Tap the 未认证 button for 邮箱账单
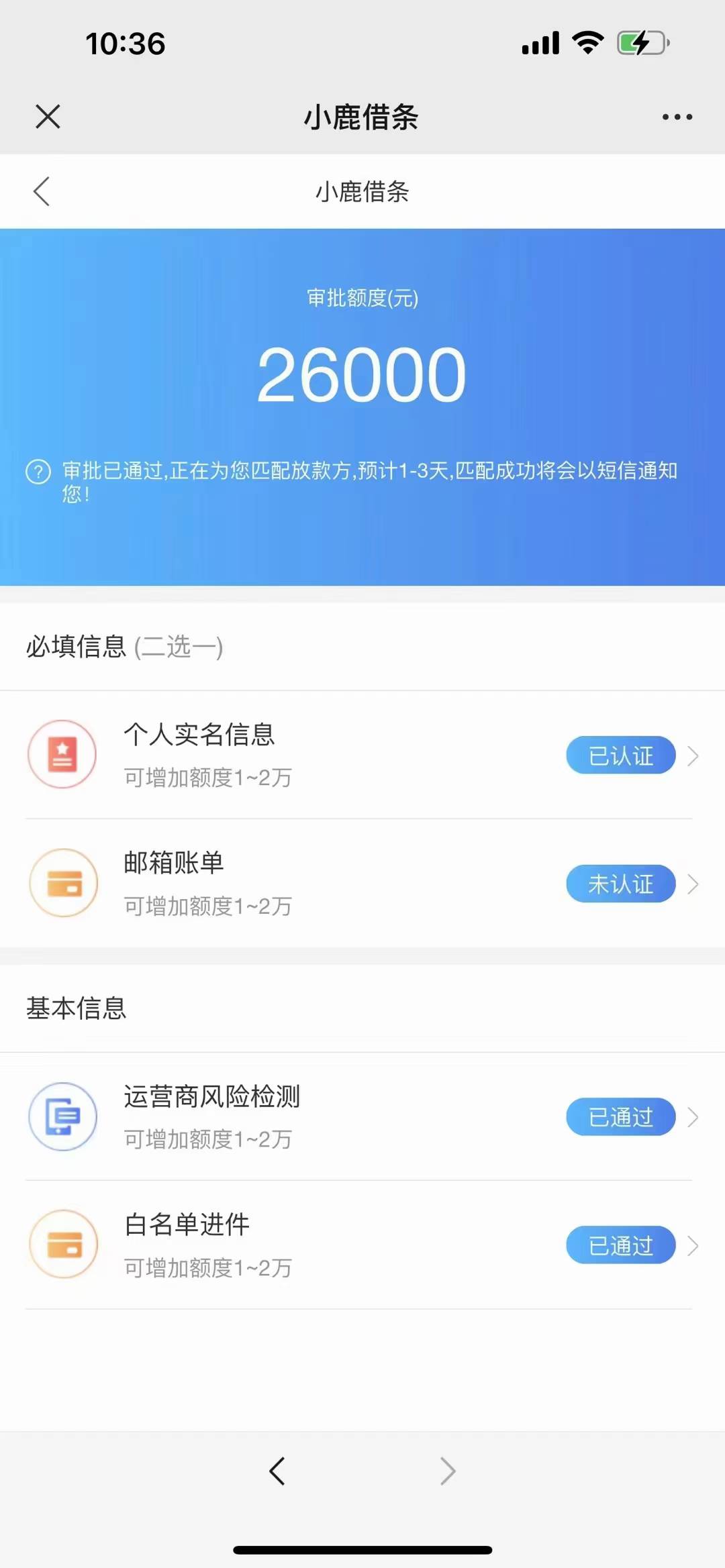Viewport: 725px width, 1568px height. click(621, 884)
